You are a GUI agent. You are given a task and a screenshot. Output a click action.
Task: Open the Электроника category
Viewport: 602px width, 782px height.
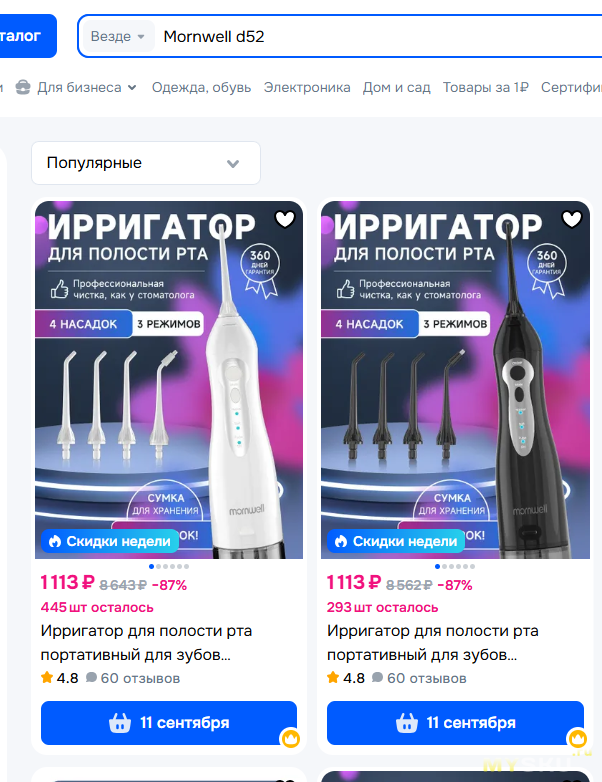point(307,88)
